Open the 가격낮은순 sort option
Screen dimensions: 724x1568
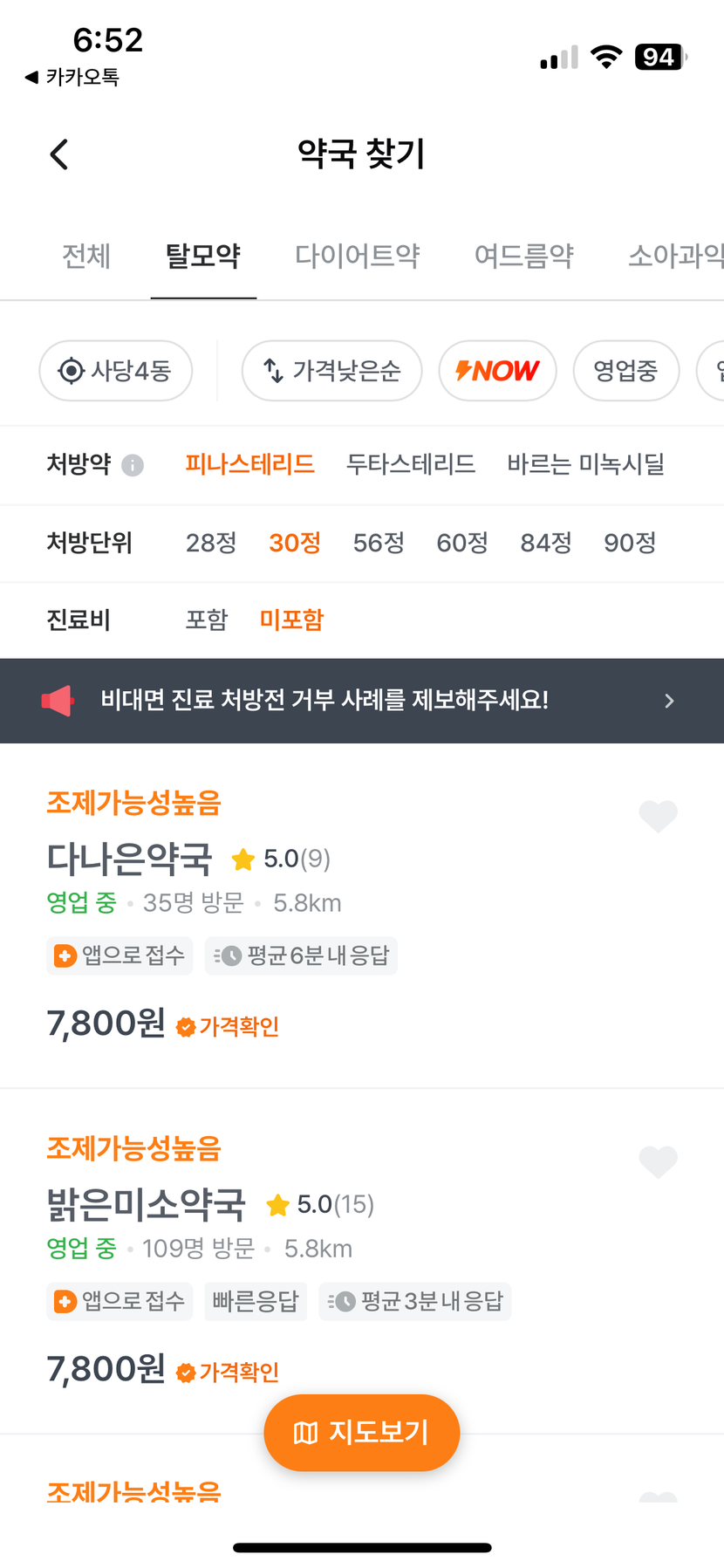click(x=332, y=371)
